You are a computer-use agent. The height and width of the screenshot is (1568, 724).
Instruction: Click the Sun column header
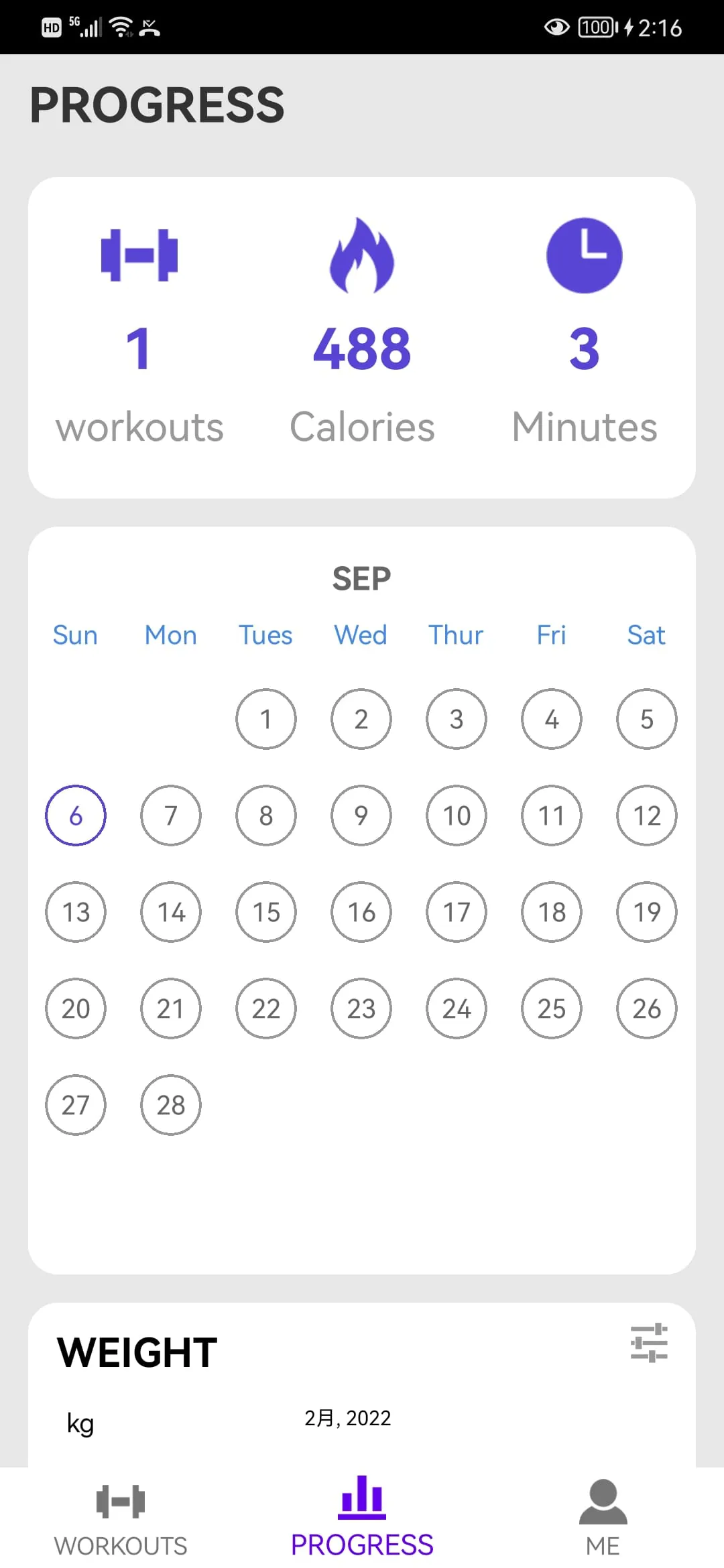(75, 635)
